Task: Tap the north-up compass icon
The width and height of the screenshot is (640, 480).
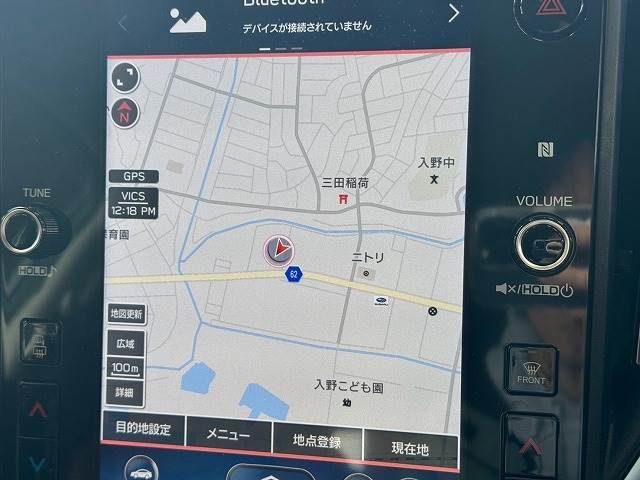Action: (x=124, y=113)
